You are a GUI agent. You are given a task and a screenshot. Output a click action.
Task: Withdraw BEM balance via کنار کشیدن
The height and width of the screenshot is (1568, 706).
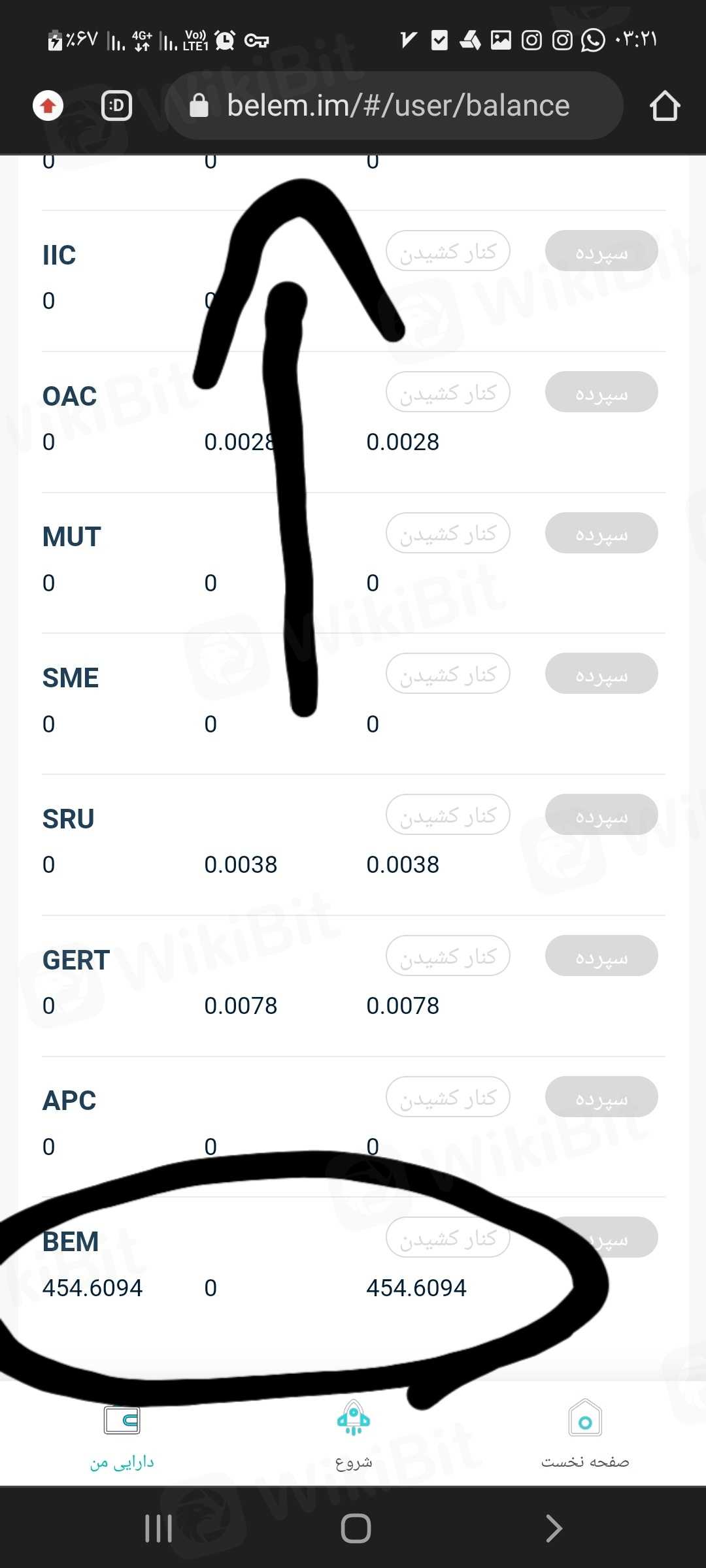448,1237
